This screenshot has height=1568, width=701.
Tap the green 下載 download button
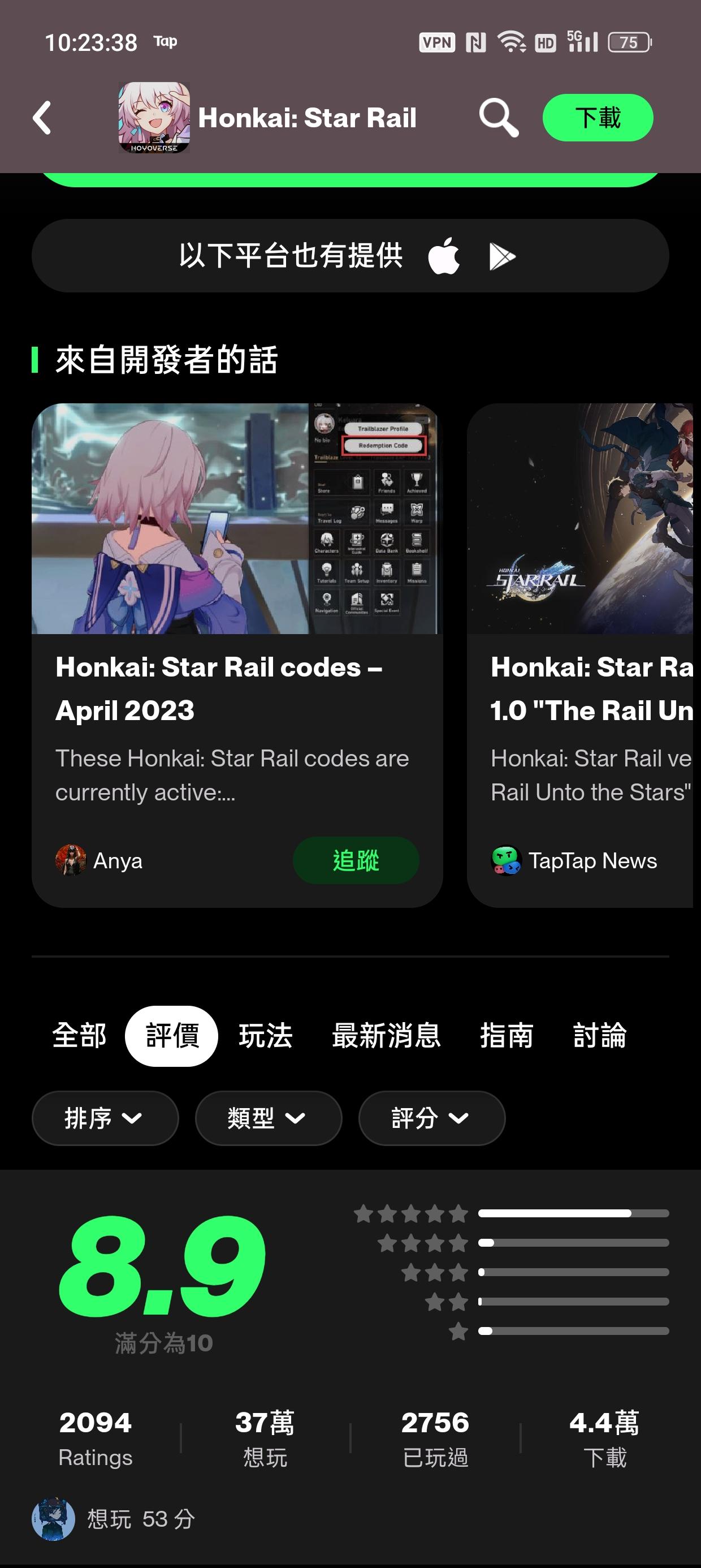pos(598,118)
